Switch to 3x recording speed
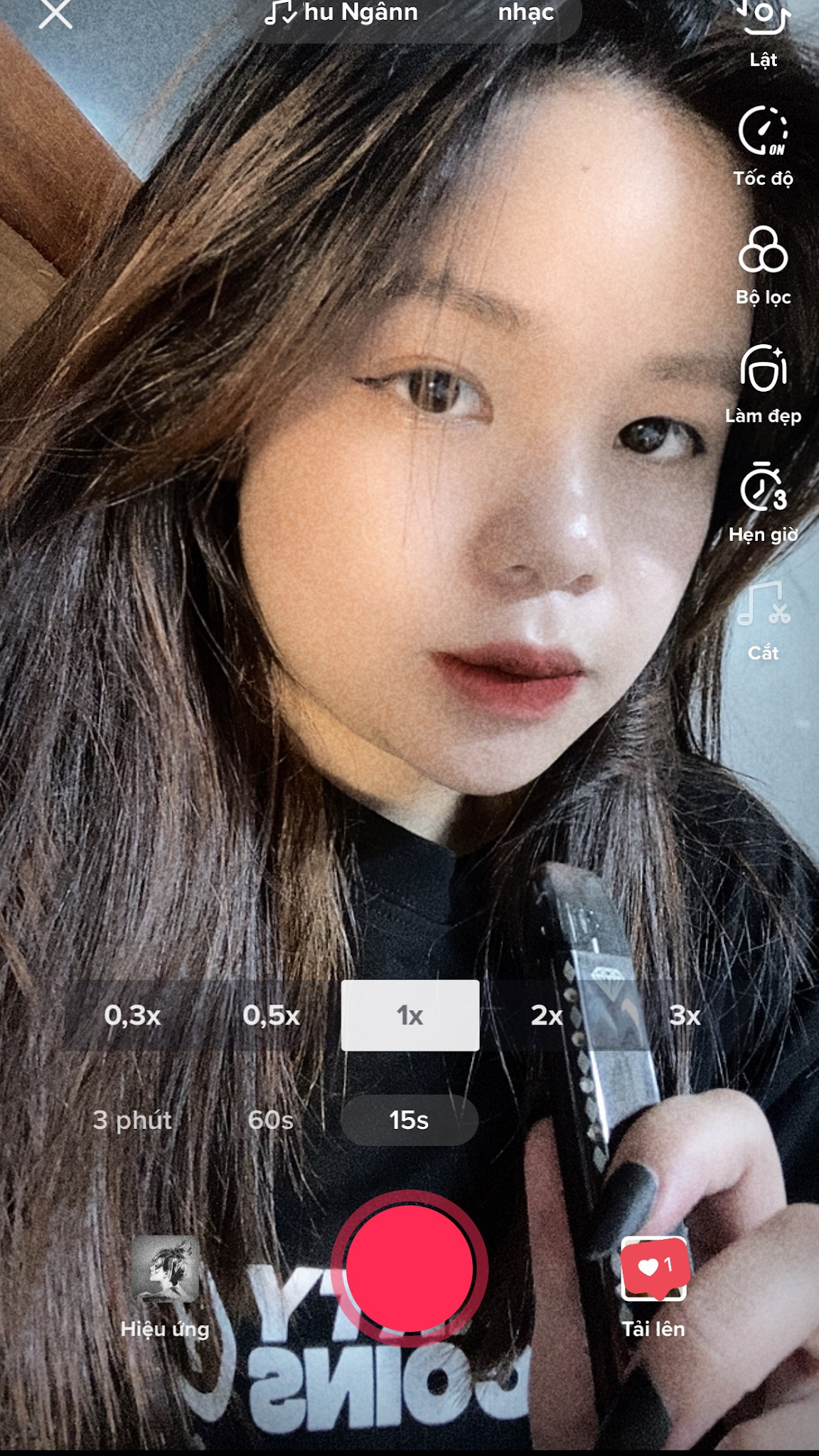 coord(685,1015)
